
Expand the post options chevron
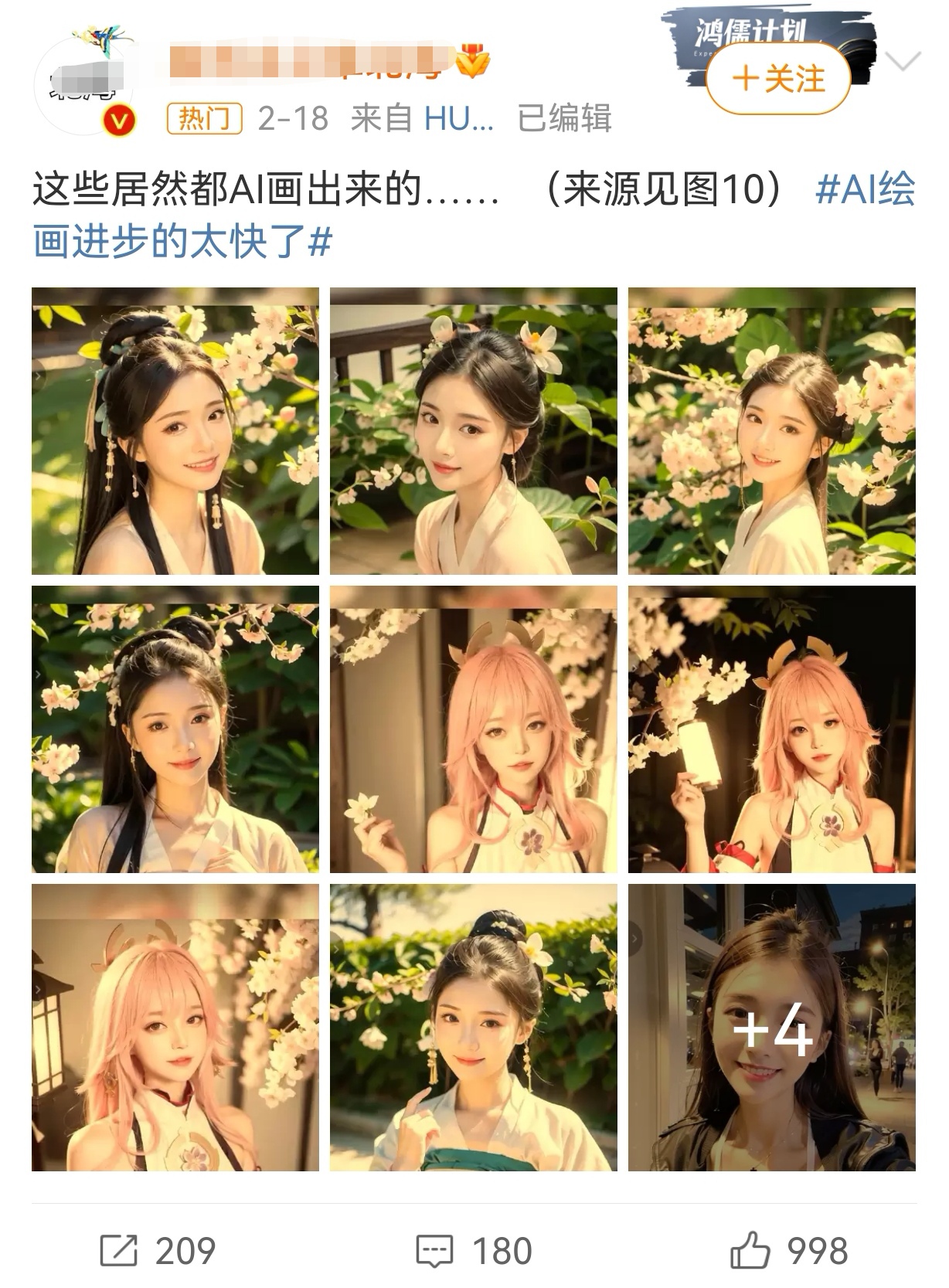(905, 62)
